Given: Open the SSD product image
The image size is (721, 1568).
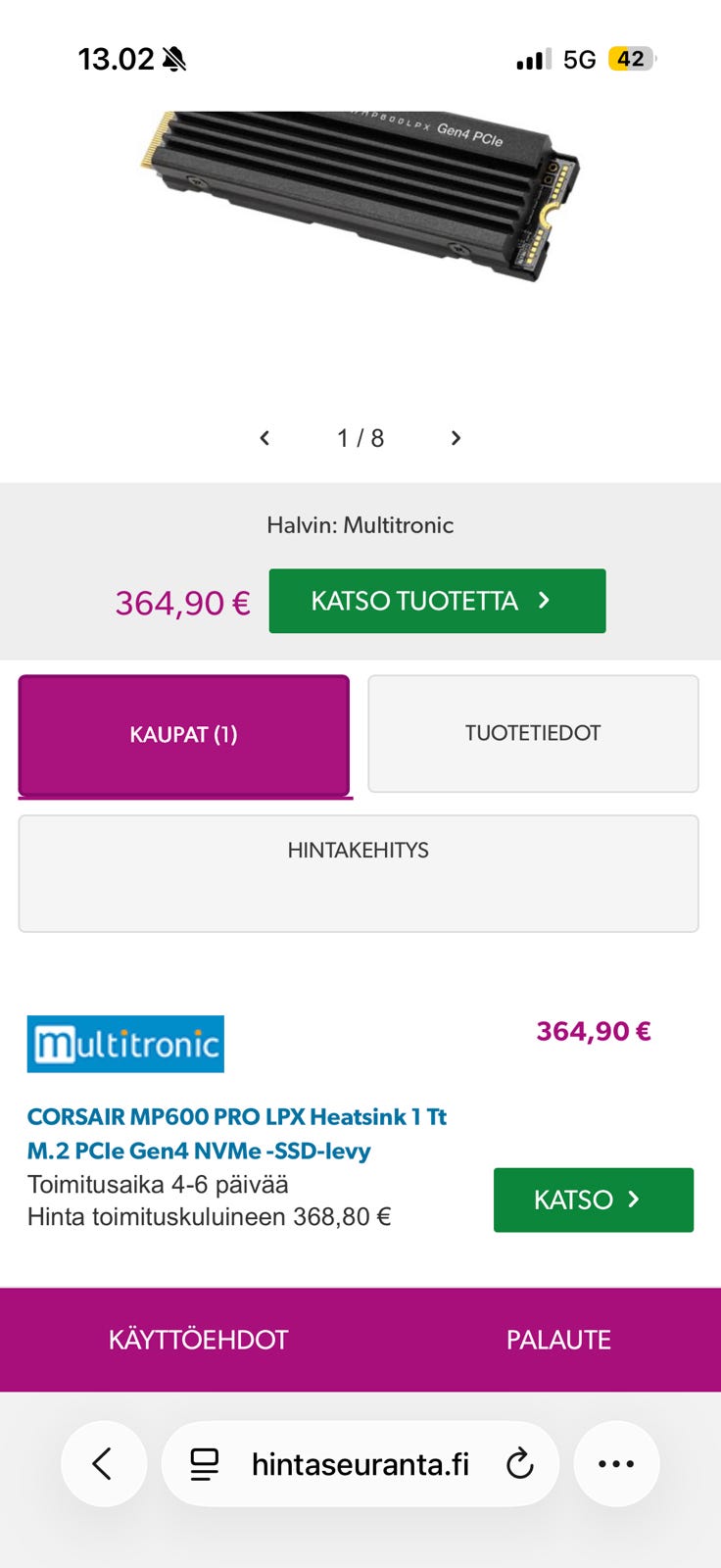Looking at the screenshot, I should 360,196.
